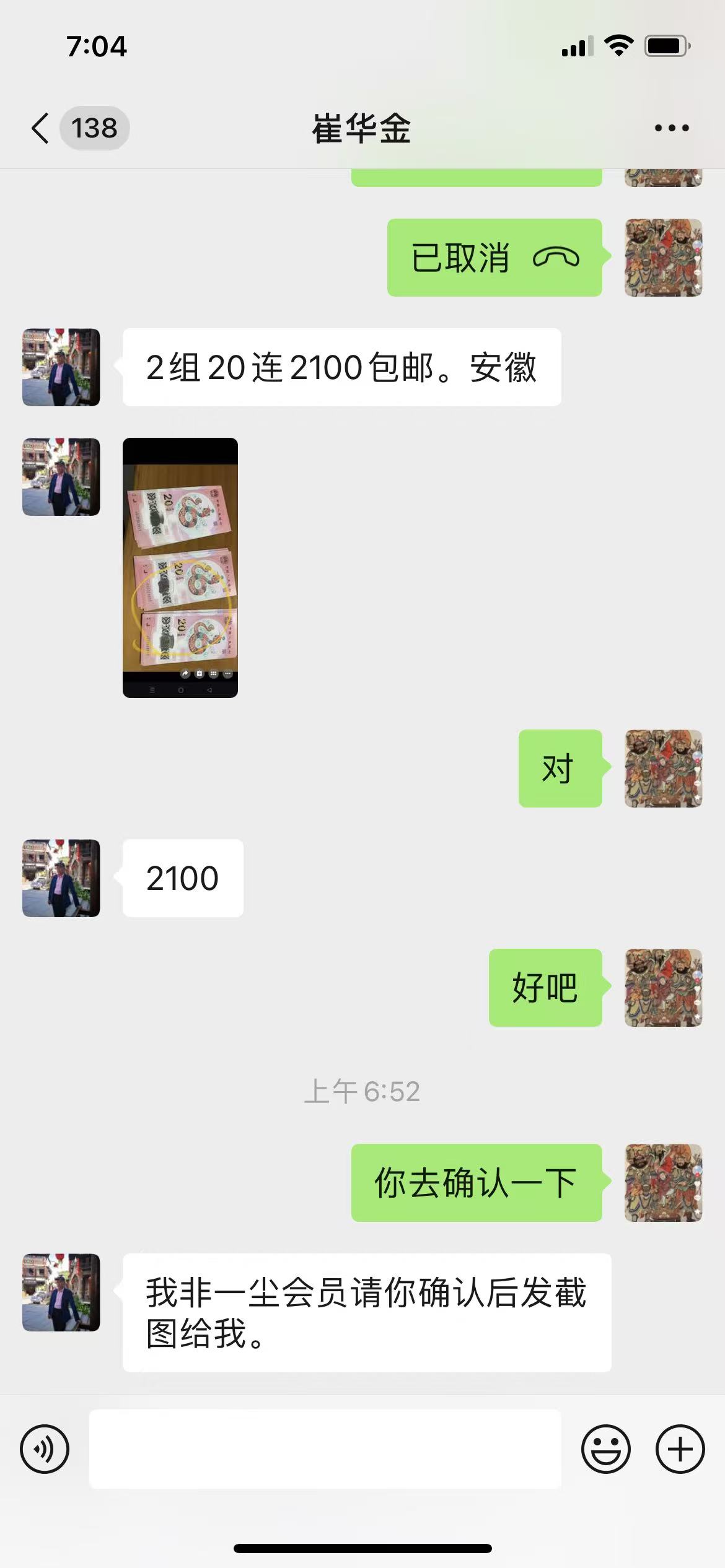This screenshot has height=1568, width=725.
Task: Open the plus attachments menu
Action: (x=680, y=1449)
